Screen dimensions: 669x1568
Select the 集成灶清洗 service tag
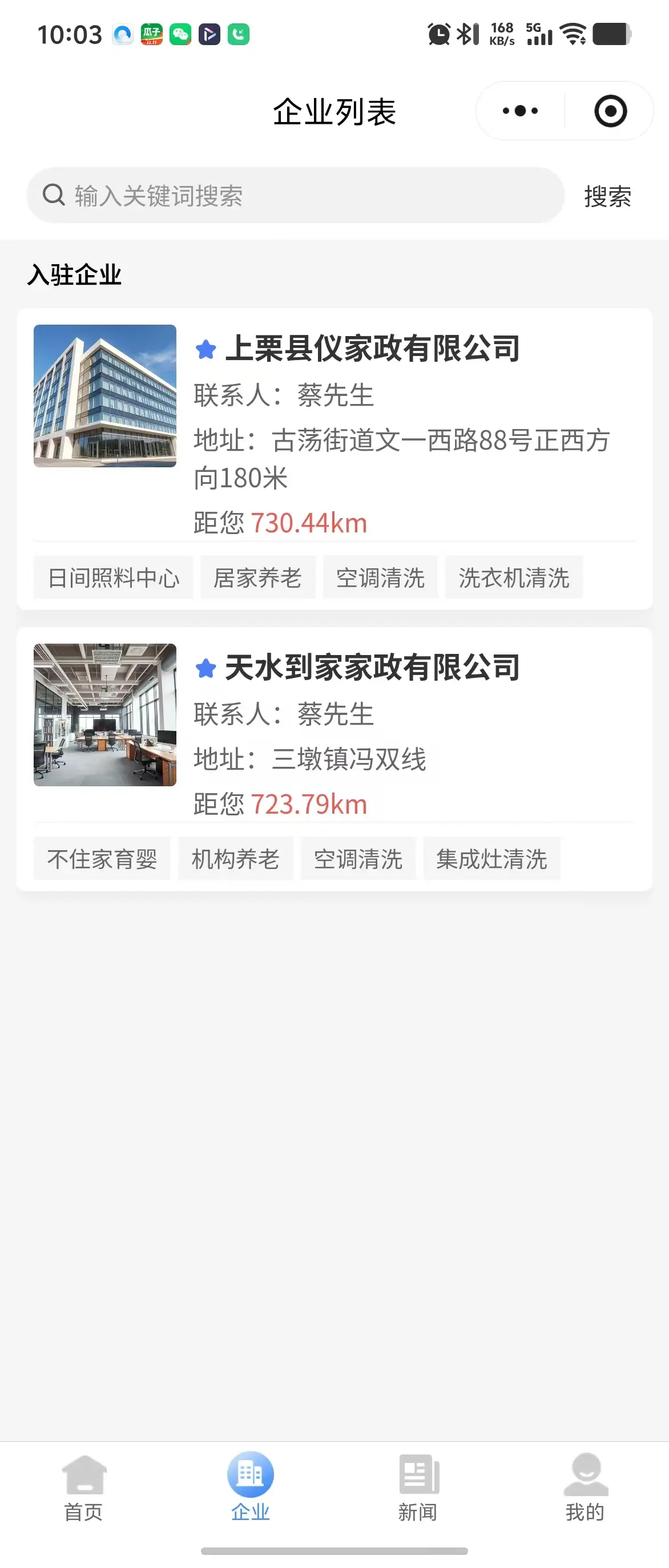pos(491,858)
